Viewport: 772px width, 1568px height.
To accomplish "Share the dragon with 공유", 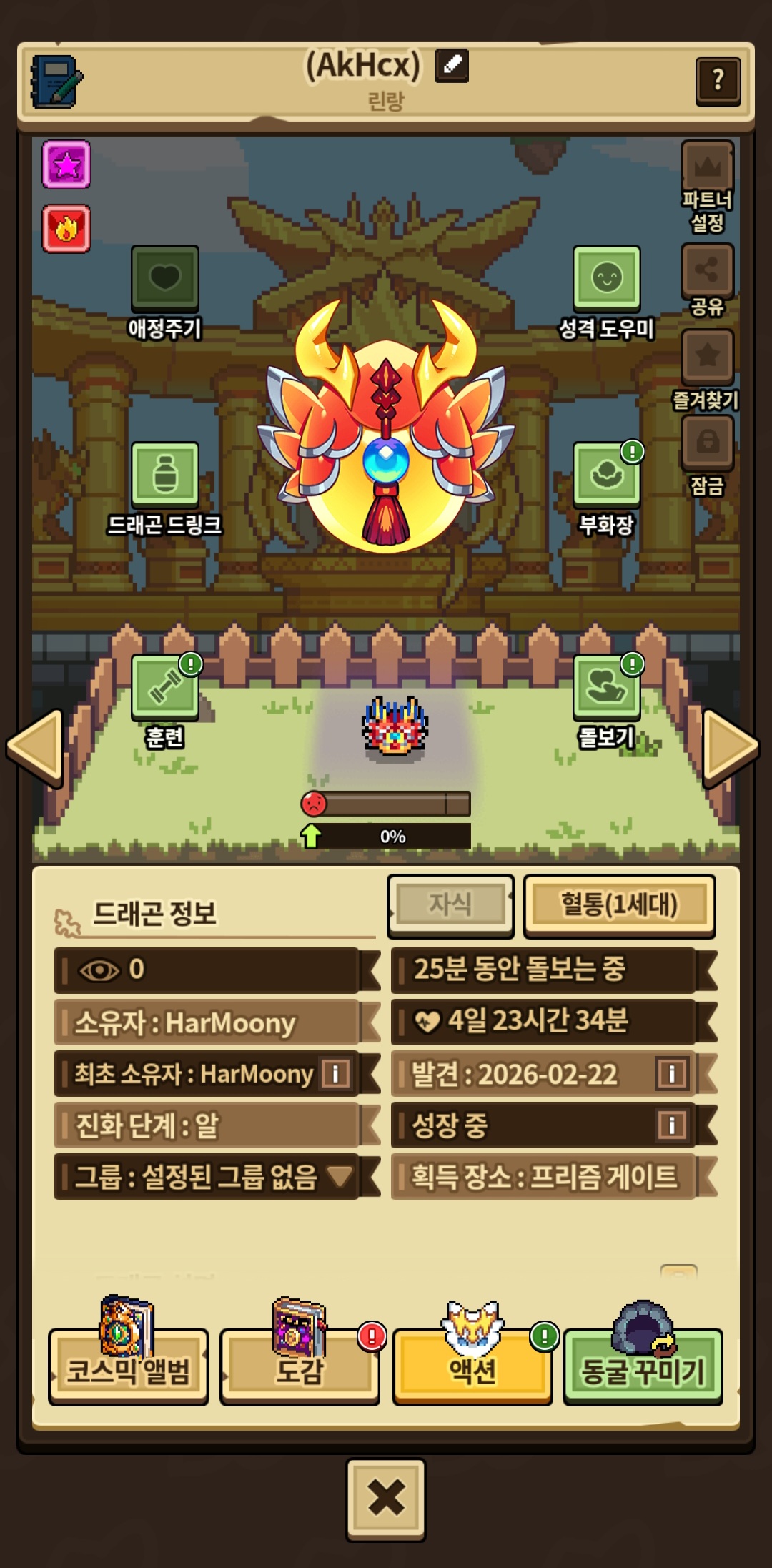I will pos(707,272).
